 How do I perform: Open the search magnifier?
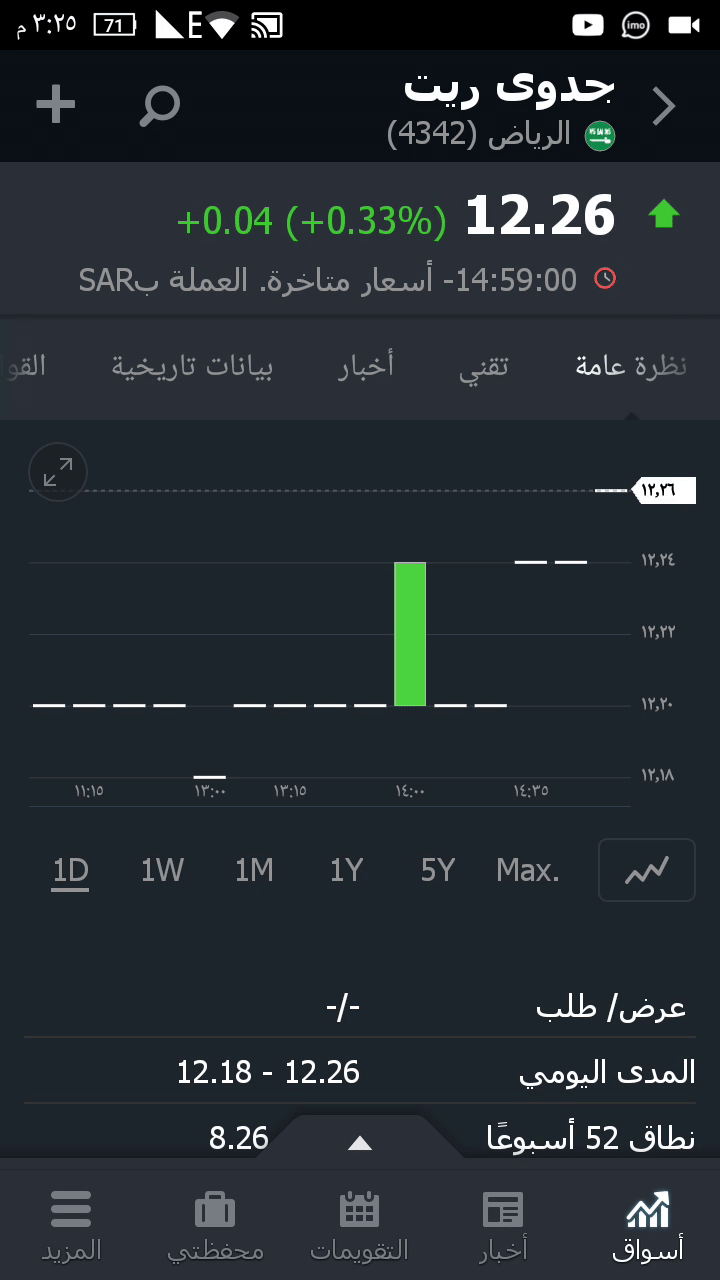pos(159,105)
